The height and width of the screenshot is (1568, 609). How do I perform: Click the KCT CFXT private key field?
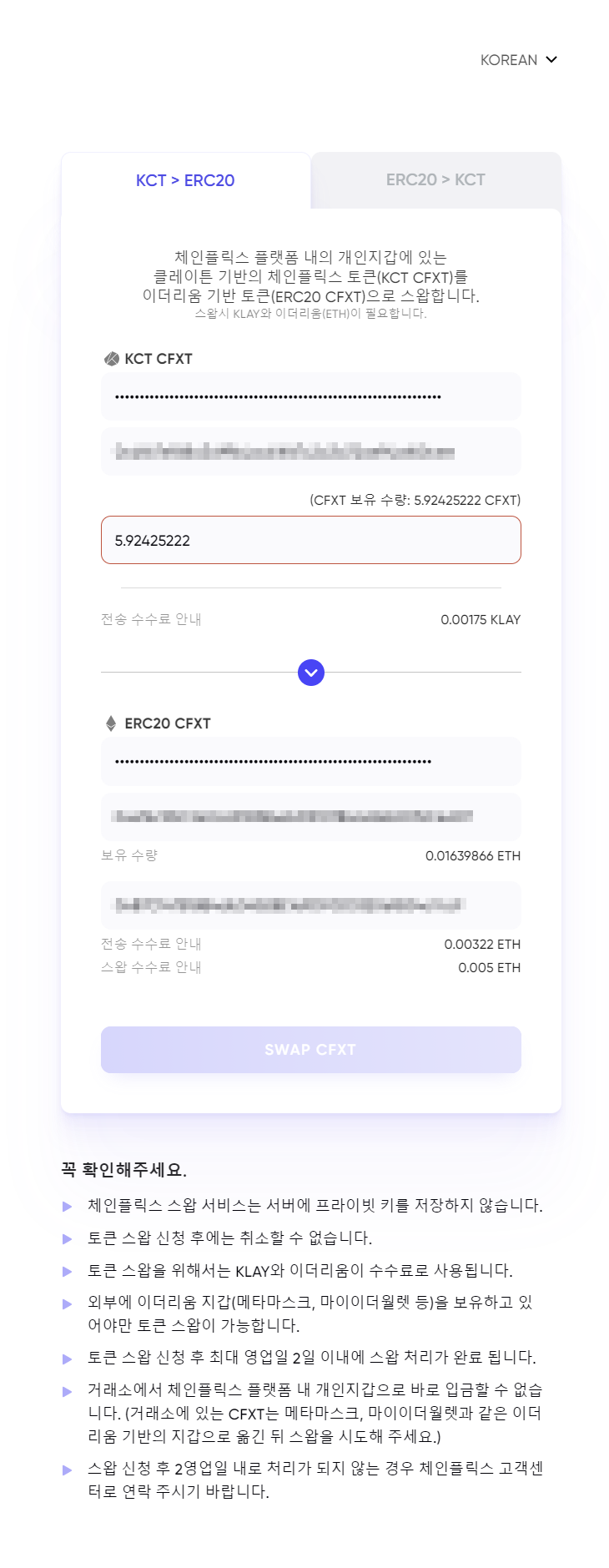pos(310,396)
